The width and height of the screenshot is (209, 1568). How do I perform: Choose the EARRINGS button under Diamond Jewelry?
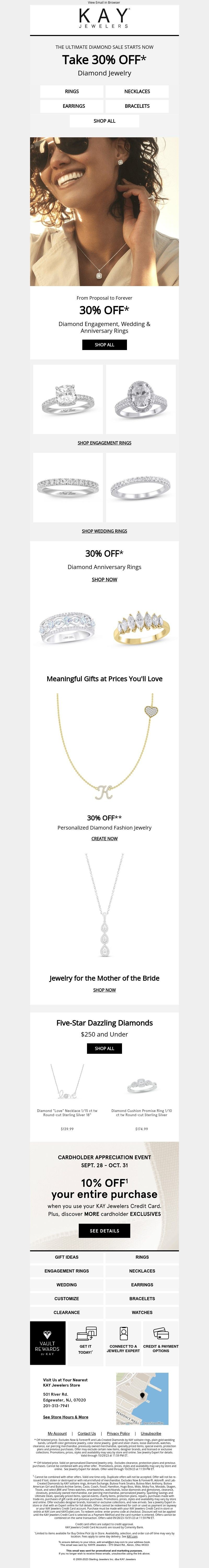tap(74, 106)
